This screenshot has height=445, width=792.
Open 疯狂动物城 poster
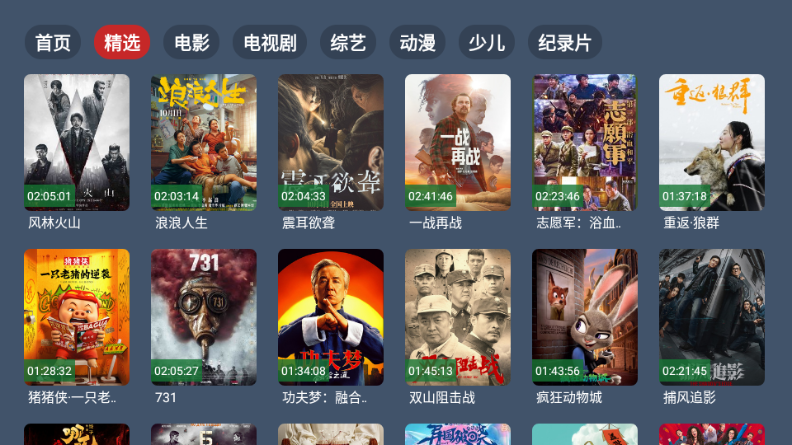(x=585, y=317)
